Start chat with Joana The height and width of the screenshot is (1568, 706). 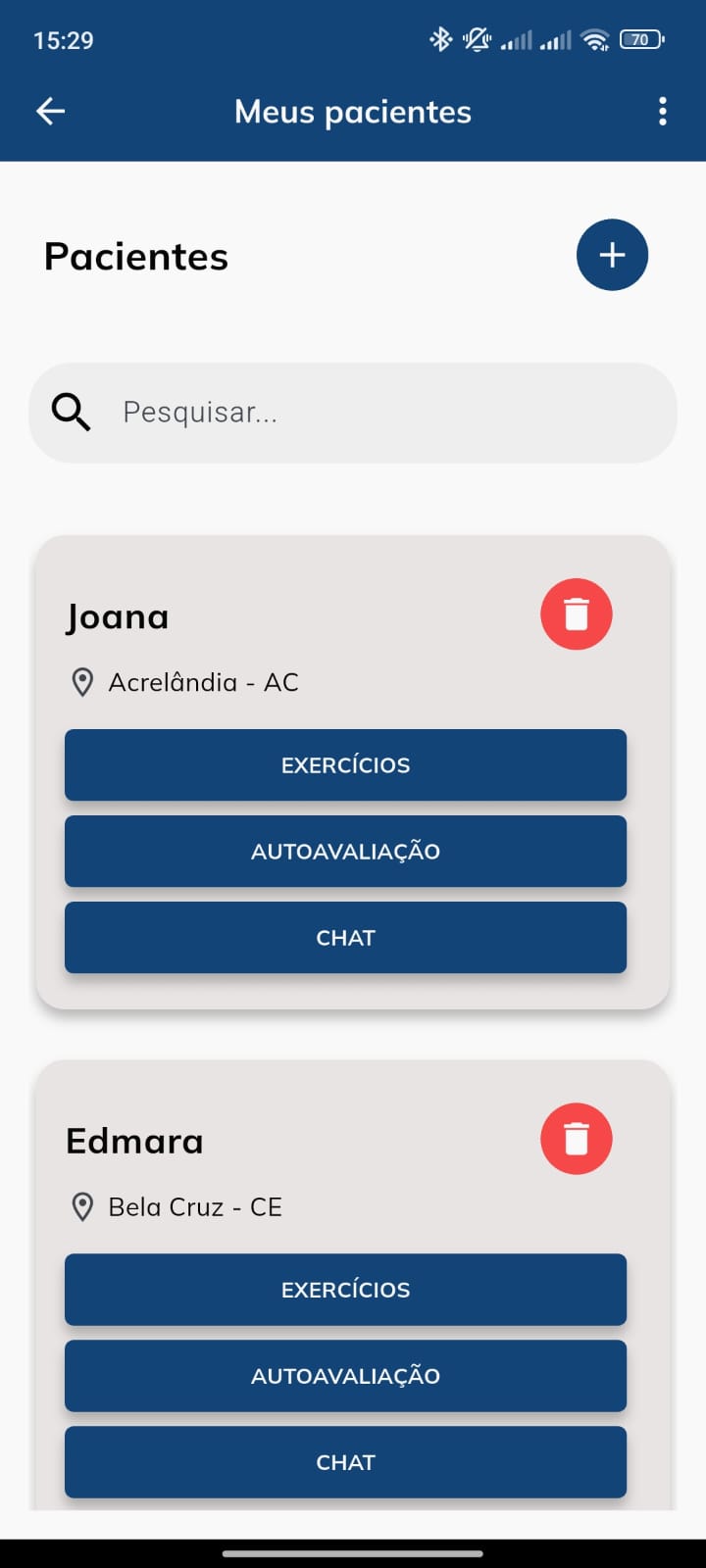click(345, 938)
